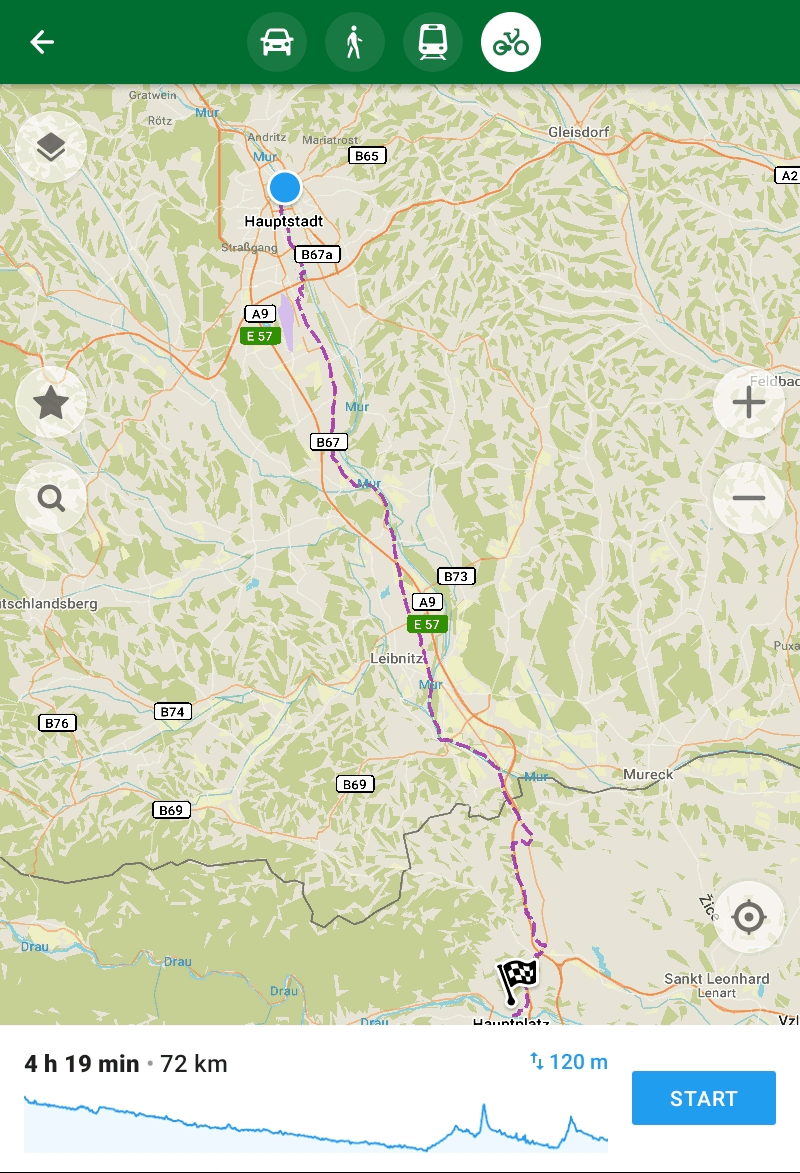The height and width of the screenshot is (1173, 800).
Task: Center map on my location
Action: click(748, 916)
